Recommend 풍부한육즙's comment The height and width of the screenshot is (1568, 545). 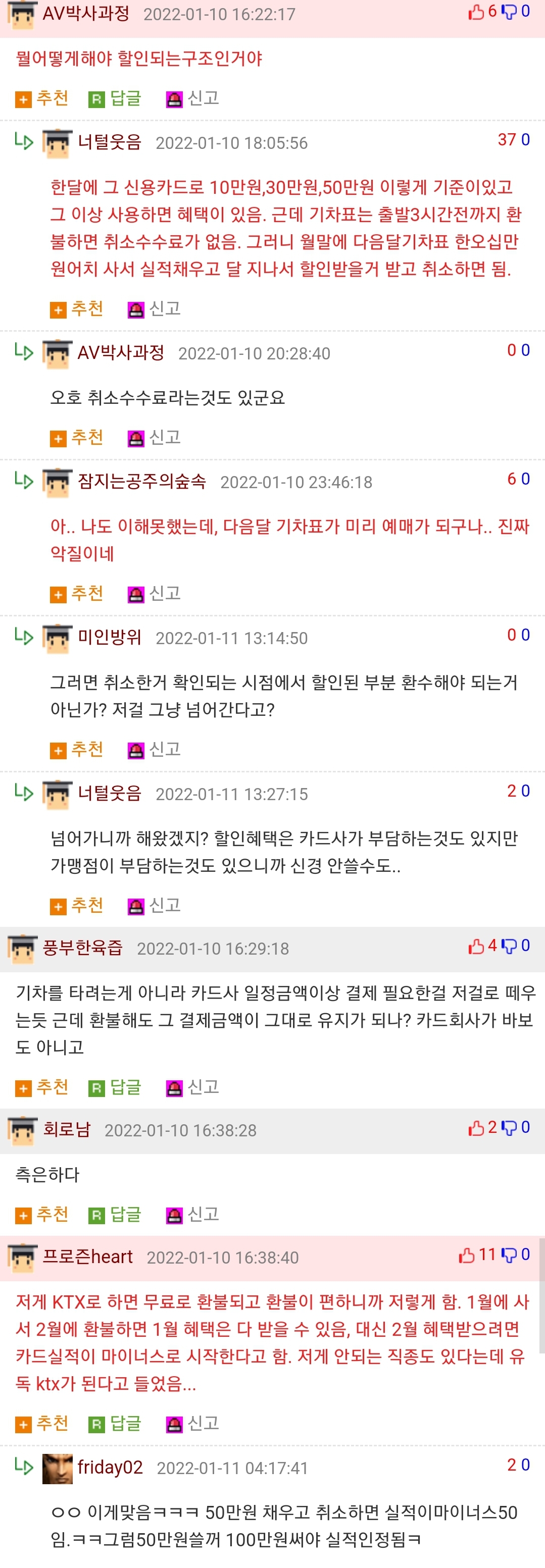[42, 1086]
